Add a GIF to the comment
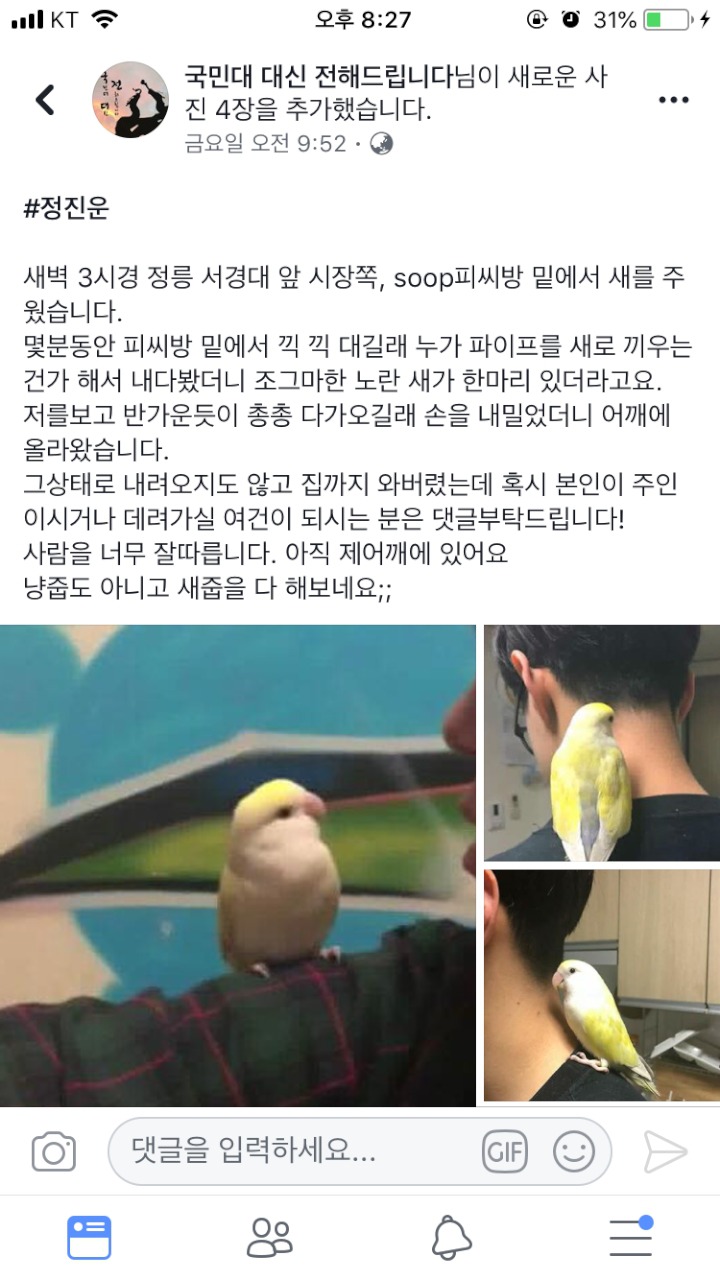The image size is (720, 1280). click(505, 1152)
